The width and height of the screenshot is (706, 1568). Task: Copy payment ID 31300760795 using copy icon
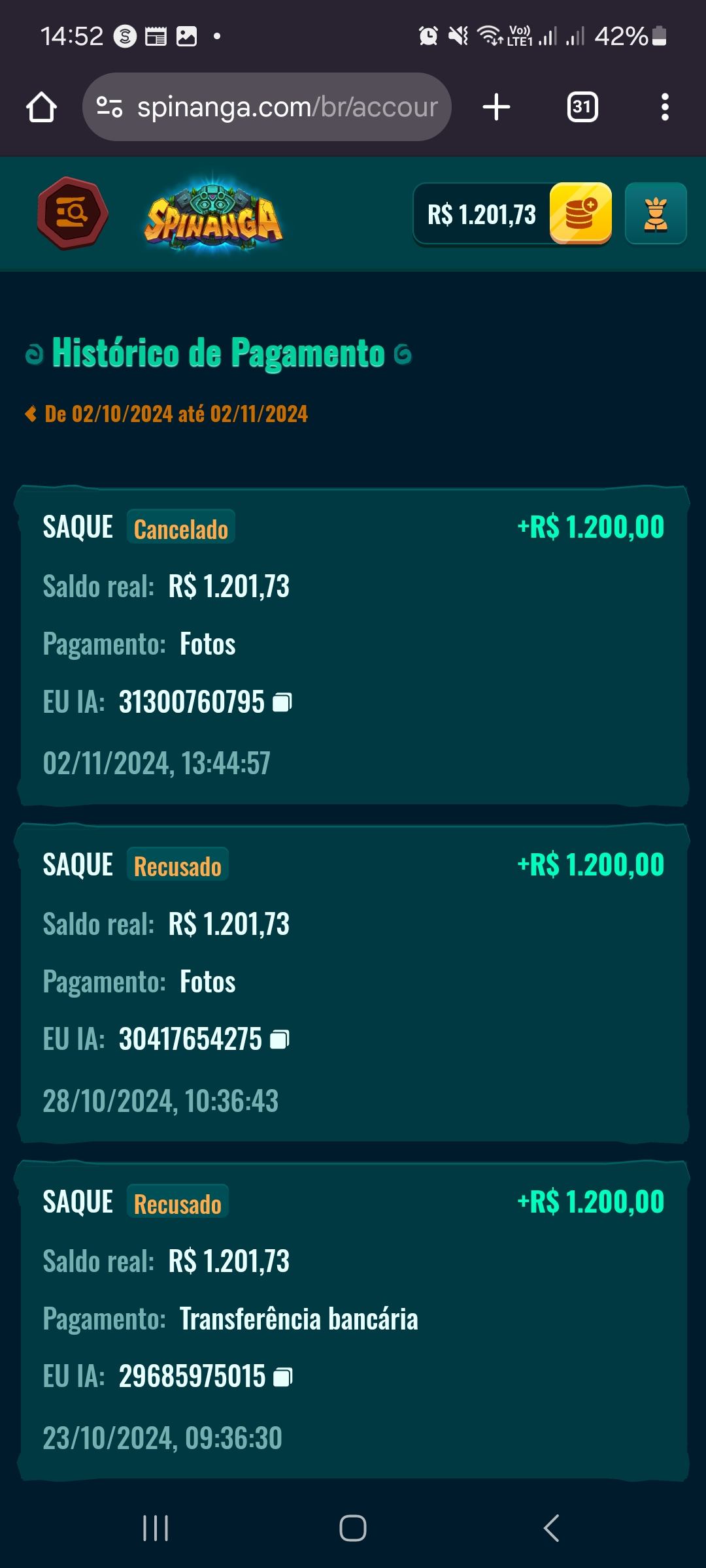click(281, 702)
